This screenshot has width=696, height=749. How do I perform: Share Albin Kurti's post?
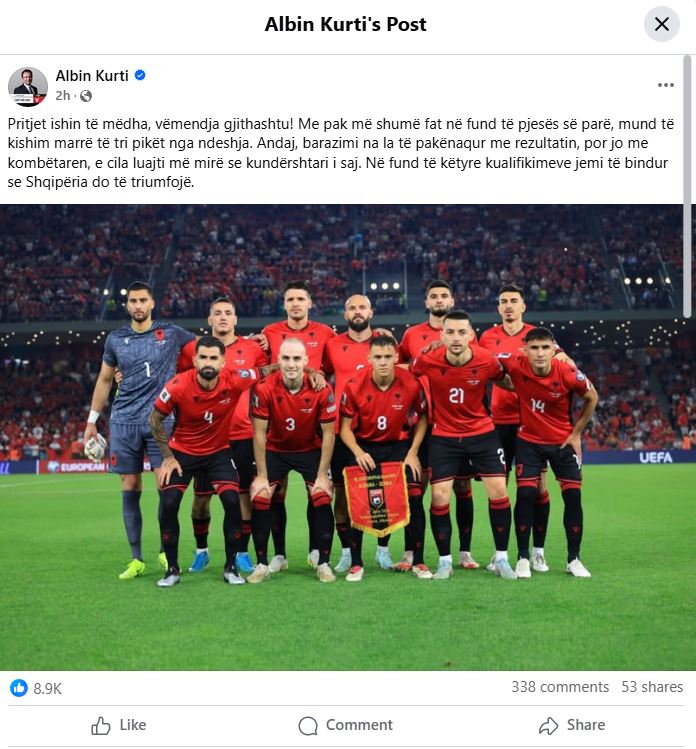pyautogui.click(x=572, y=725)
